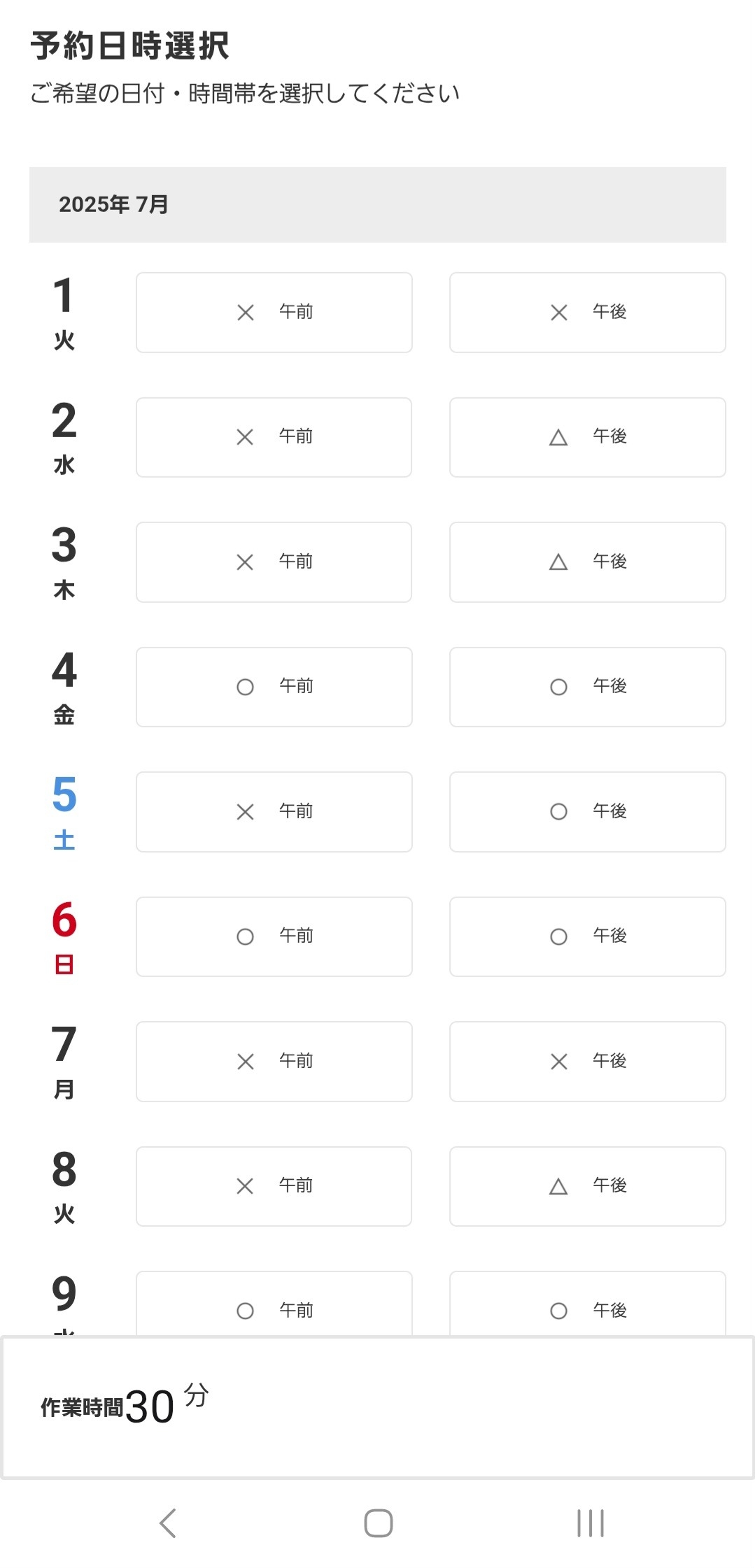This screenshot has width=755, height=1568.
Task: Pick the morning slot on Friday July 4
Action: tap(274, 687)
